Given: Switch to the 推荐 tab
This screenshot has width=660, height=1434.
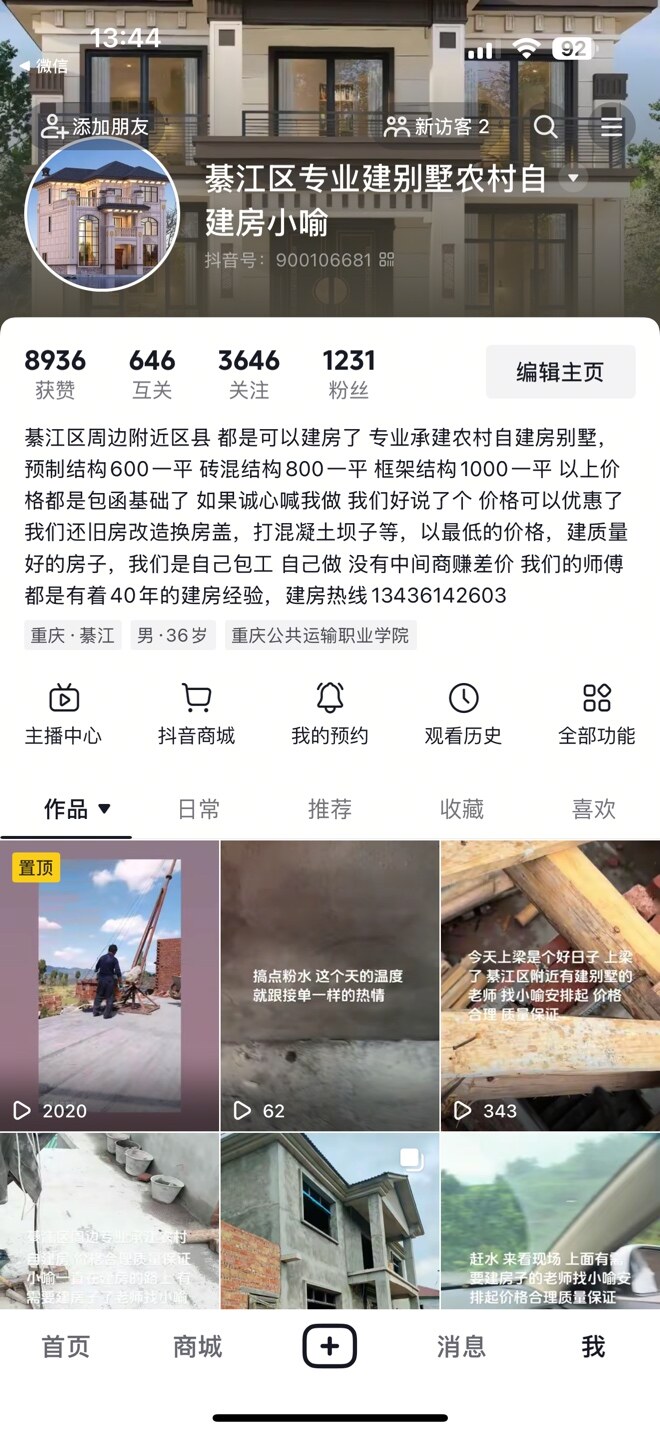Looking at the screenshot, I should 330,809.
